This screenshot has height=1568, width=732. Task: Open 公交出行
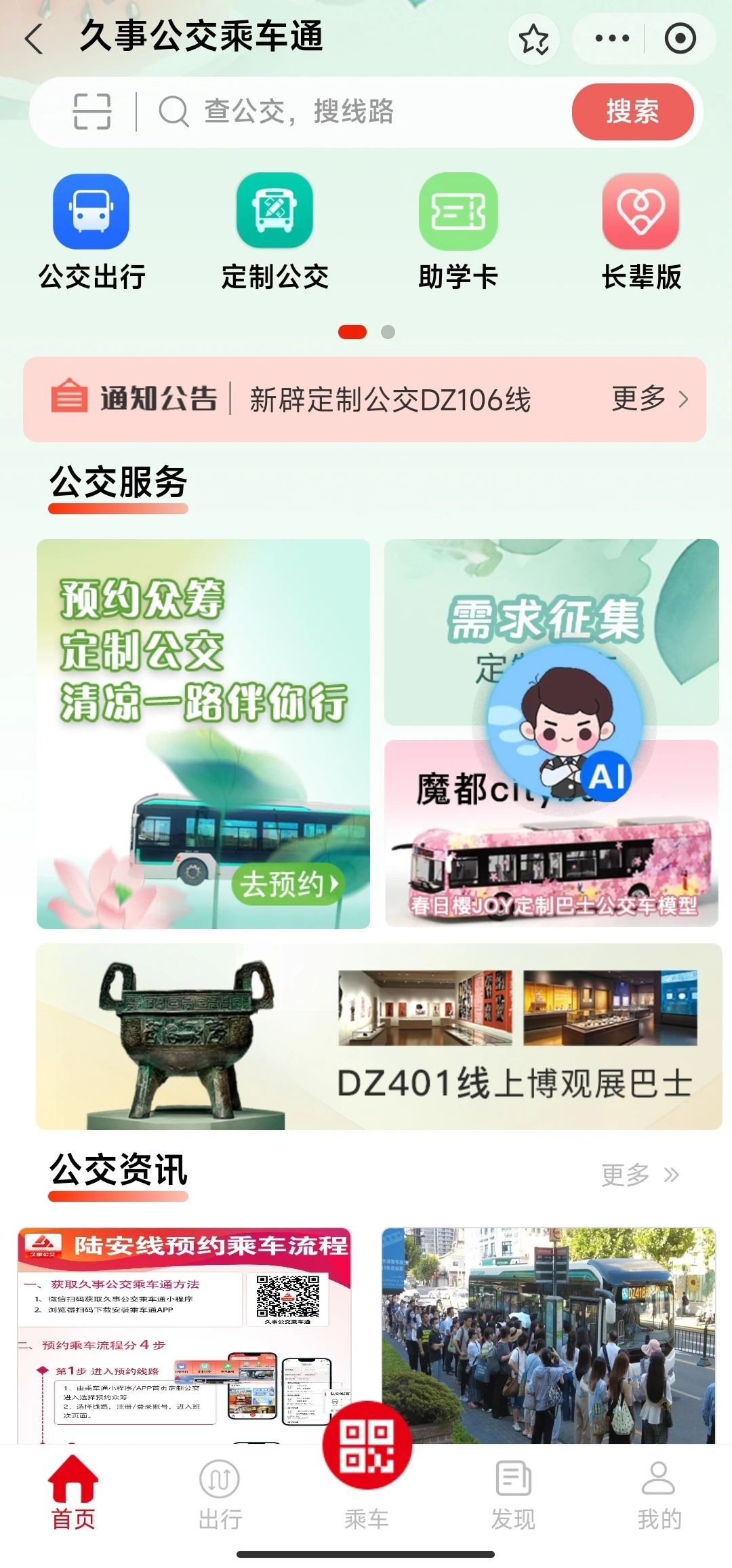(x=91, y=232)
